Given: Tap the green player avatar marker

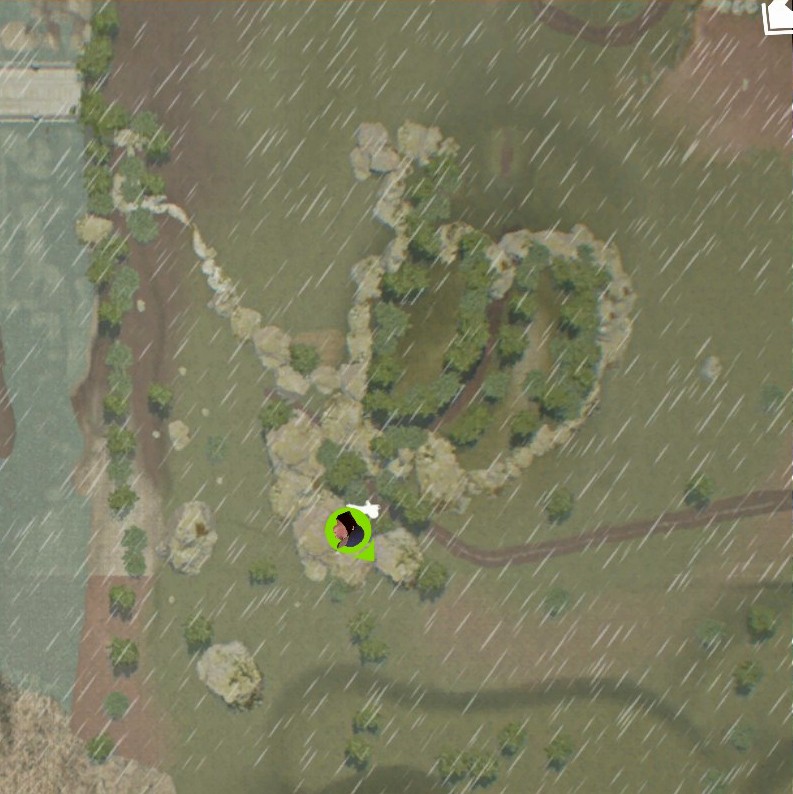Looking at the screenshot, I should tap(348, 530).
